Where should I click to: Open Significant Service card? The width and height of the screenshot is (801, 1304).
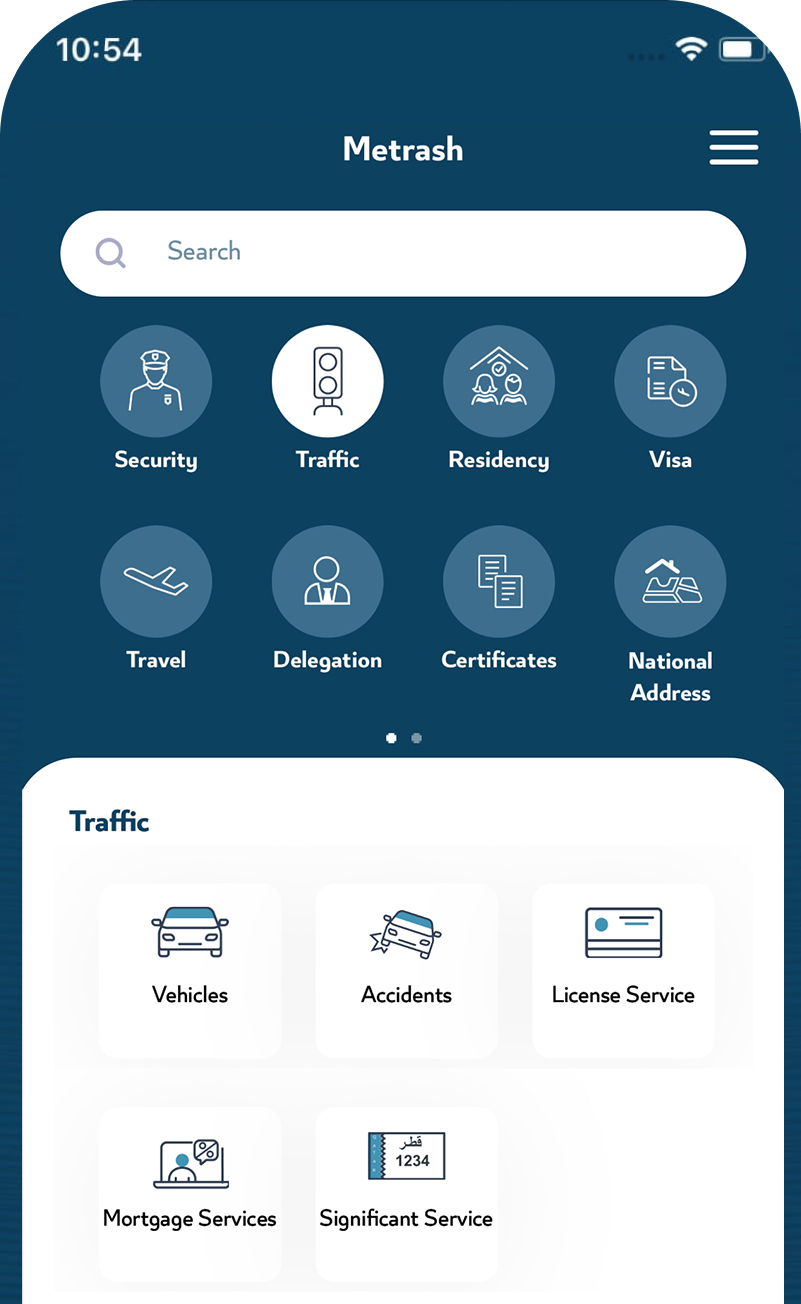click(x=406, y=1193)
